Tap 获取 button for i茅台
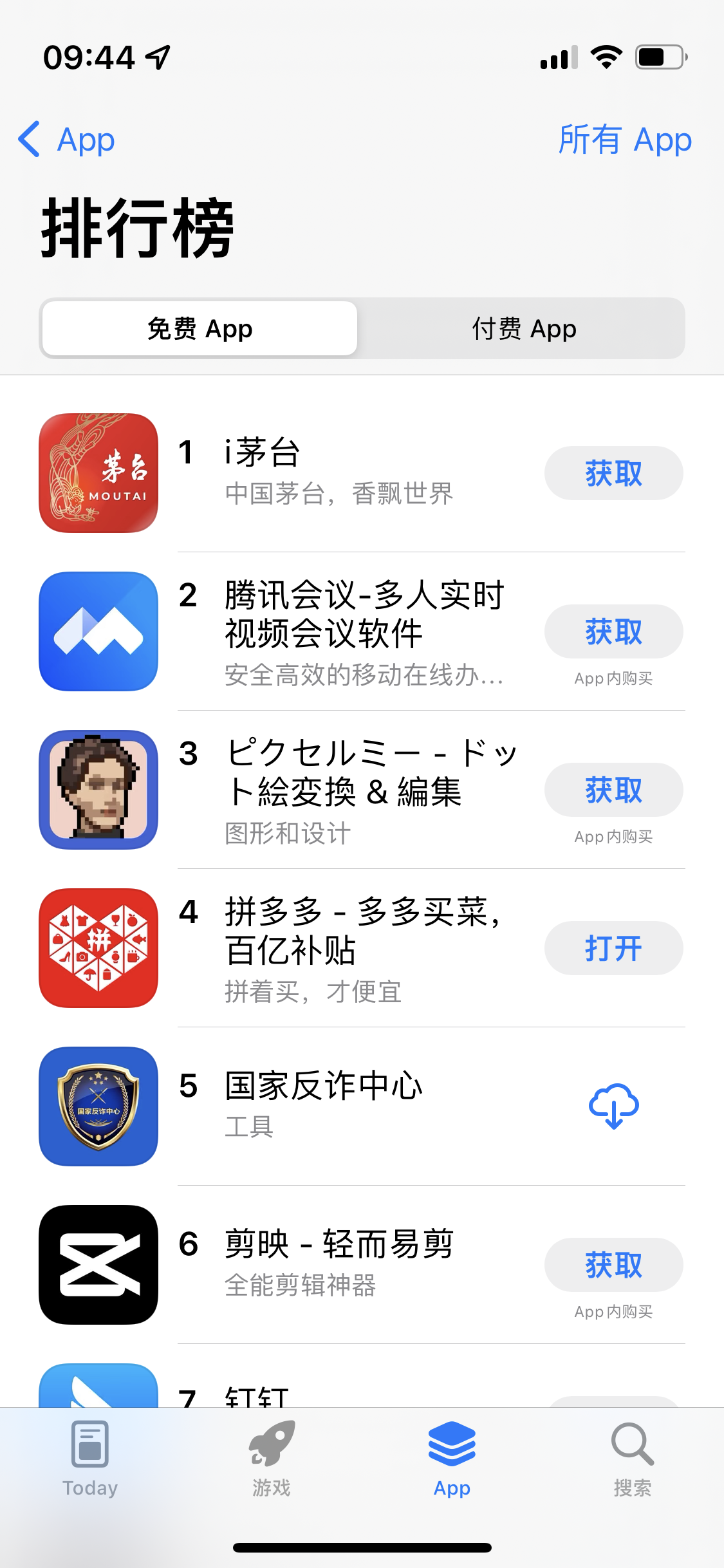 pyautogui.click(x=613, y=472)
